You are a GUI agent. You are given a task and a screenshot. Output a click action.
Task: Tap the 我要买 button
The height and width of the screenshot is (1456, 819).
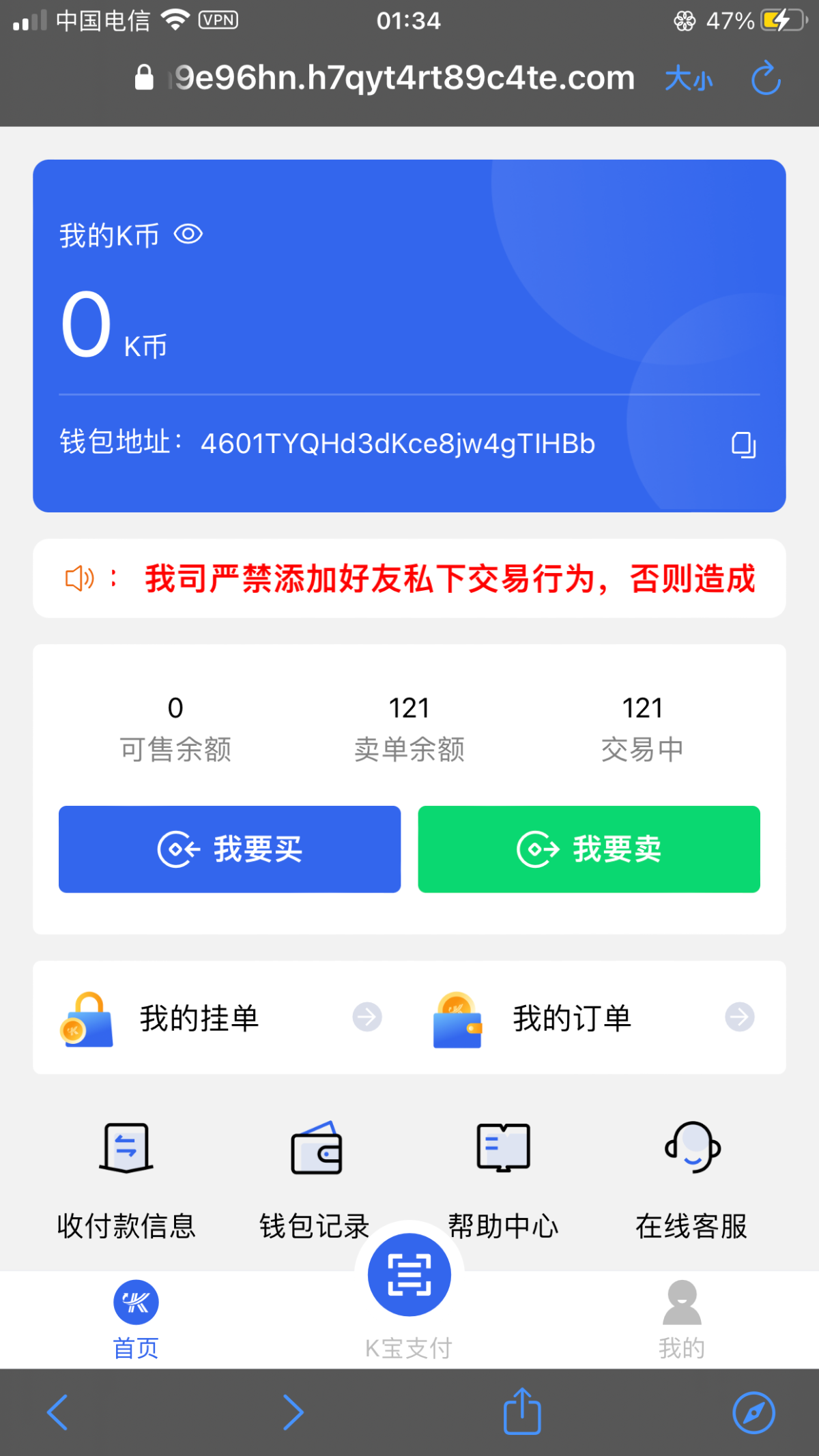click(x=229, y=849)
